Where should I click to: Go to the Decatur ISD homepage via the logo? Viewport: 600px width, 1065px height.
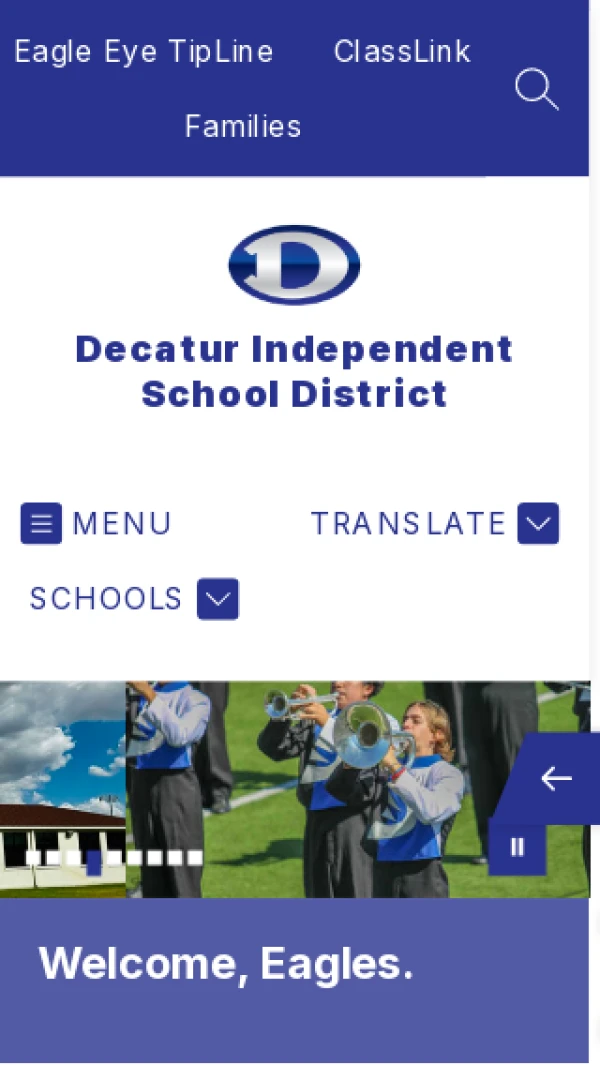[x=294, y=265]
